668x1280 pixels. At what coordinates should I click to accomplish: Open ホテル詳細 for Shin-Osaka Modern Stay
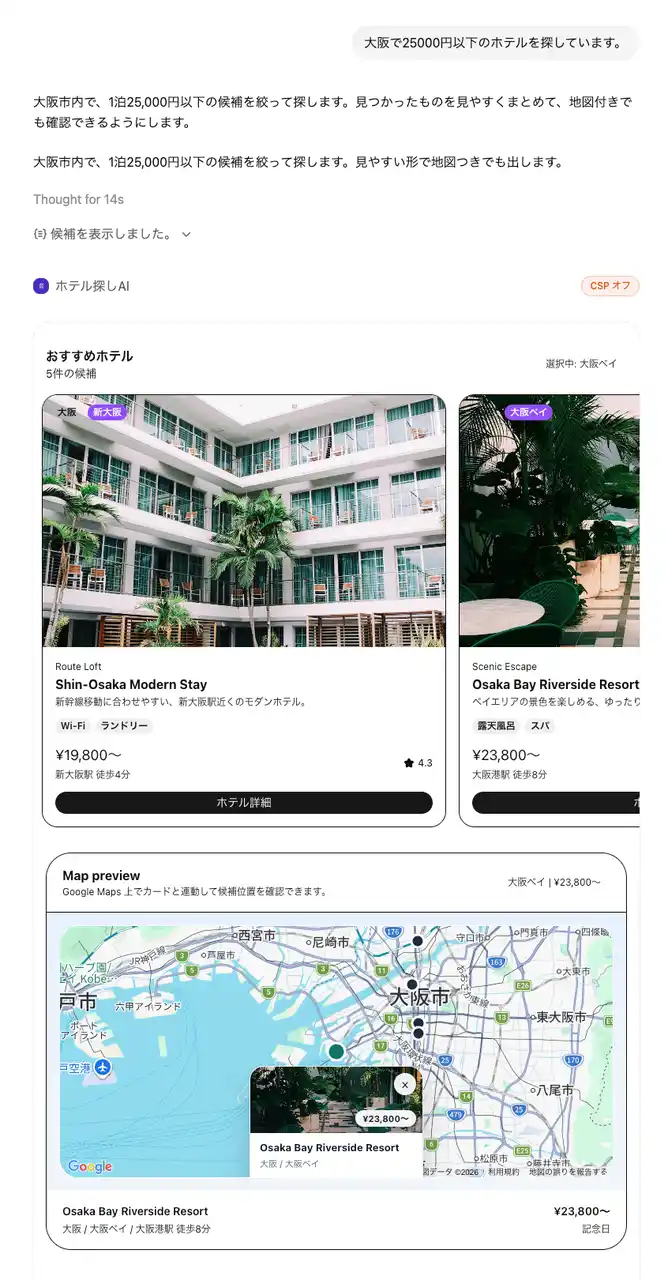click(244, 802)
